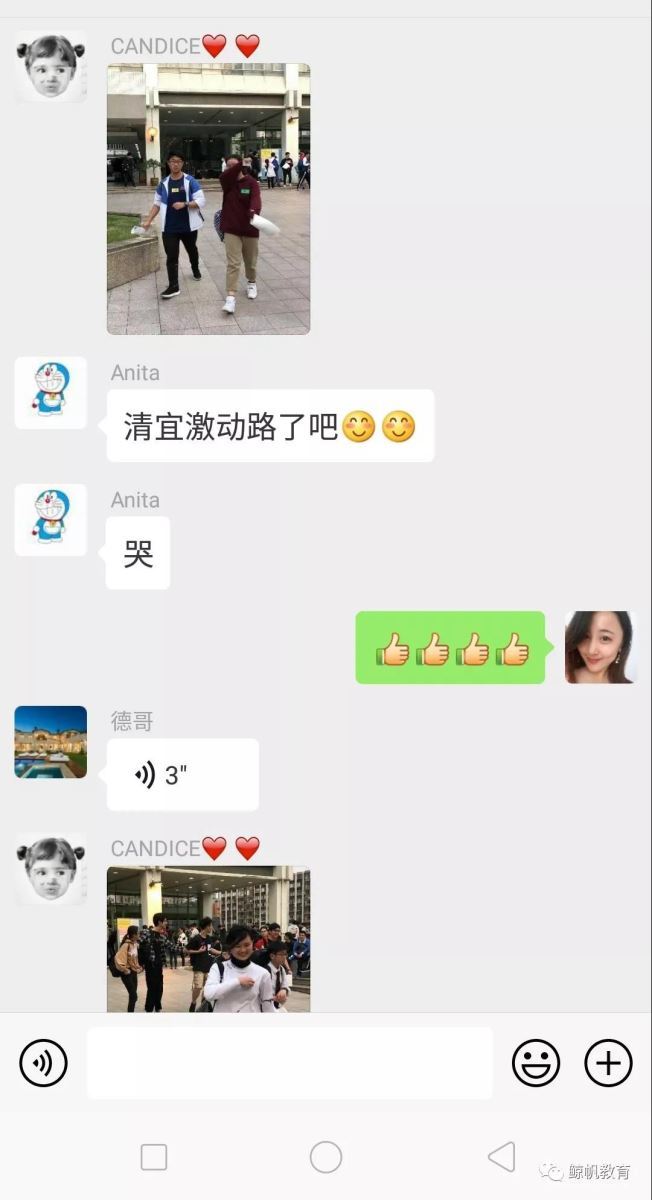Open the emoji sticker panel
The width and height of the screenshot is (652, 1200).
[536, 1063]
